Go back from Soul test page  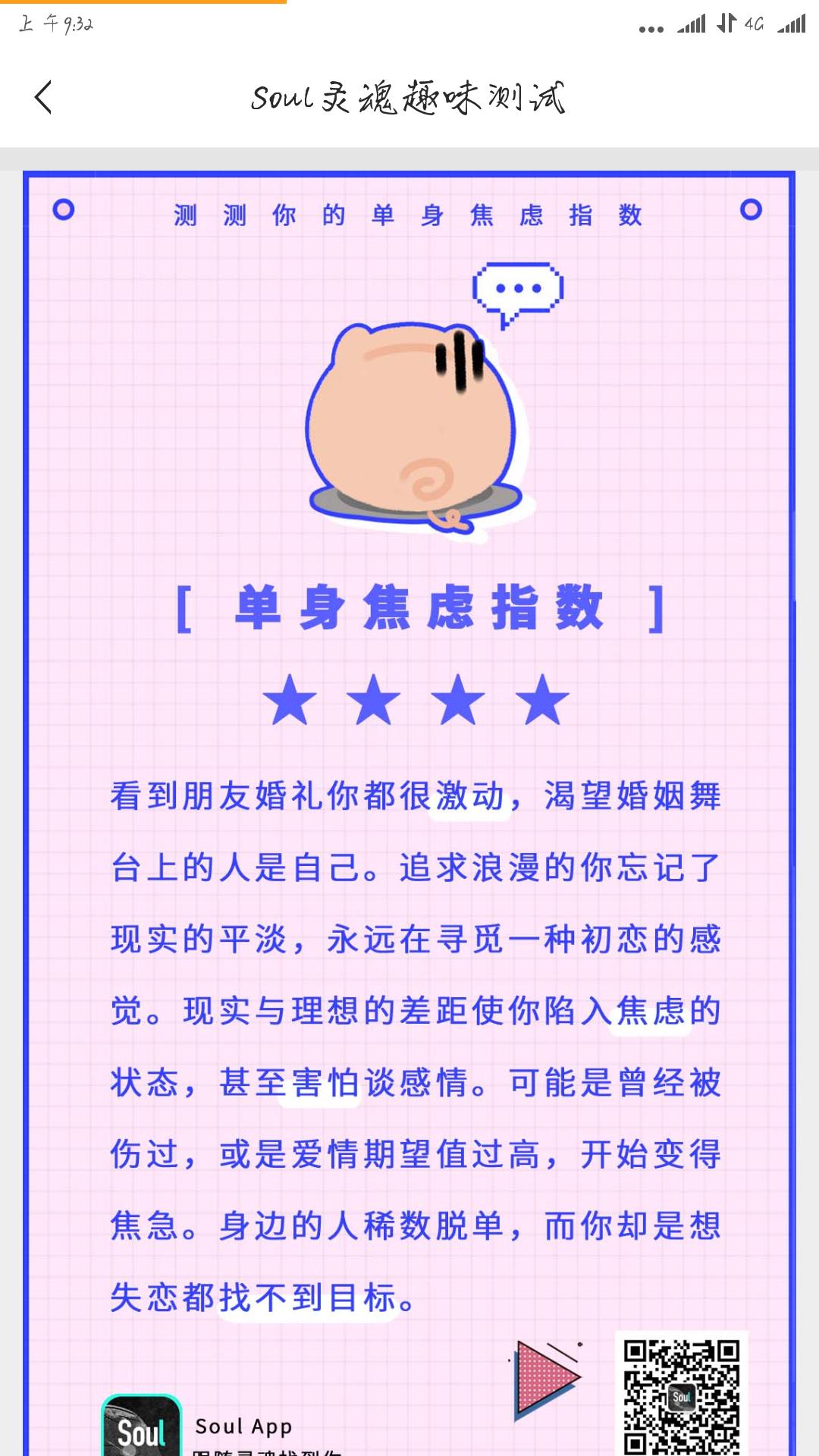(x=44, y=97)
